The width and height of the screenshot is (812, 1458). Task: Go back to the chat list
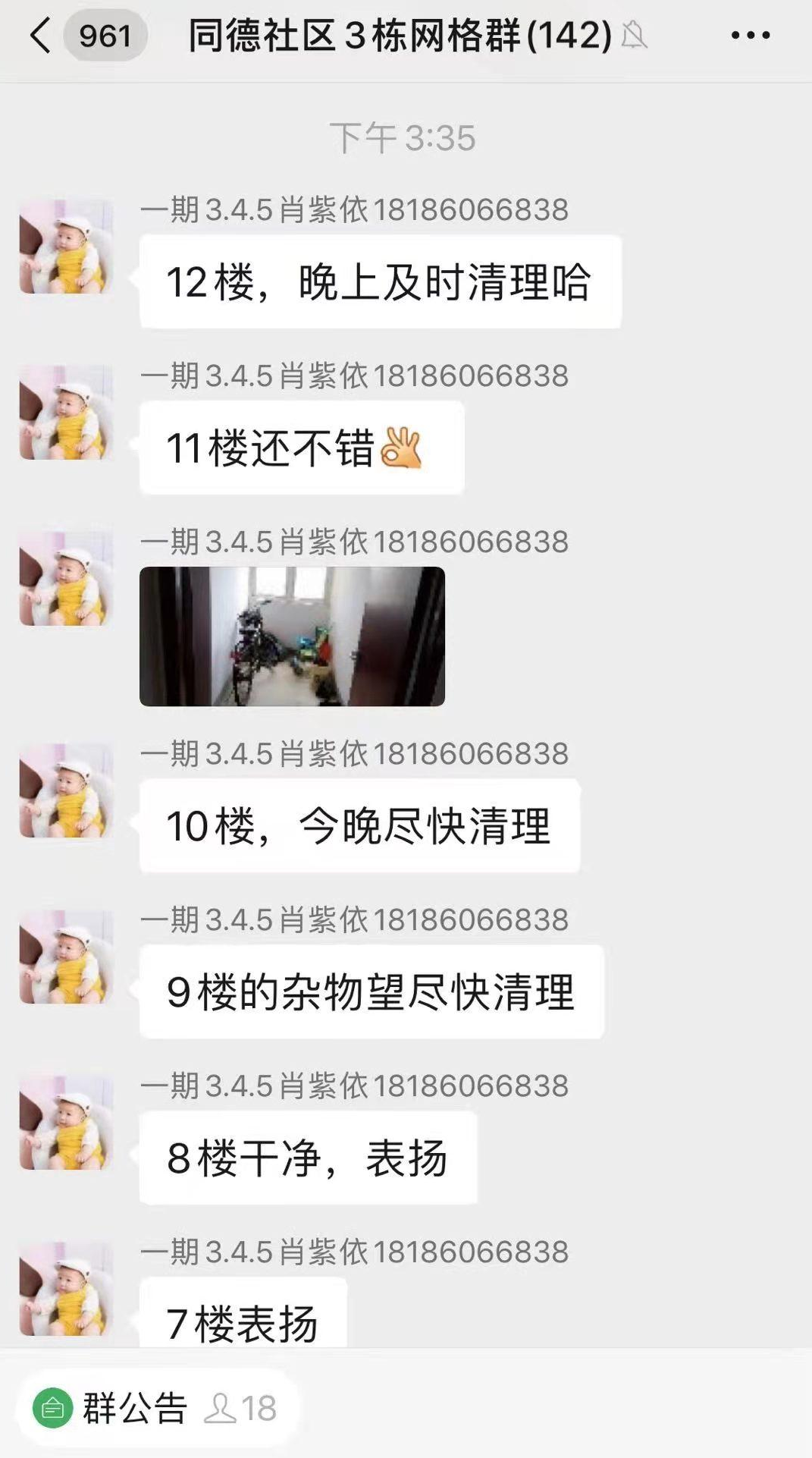click(41, 36)
